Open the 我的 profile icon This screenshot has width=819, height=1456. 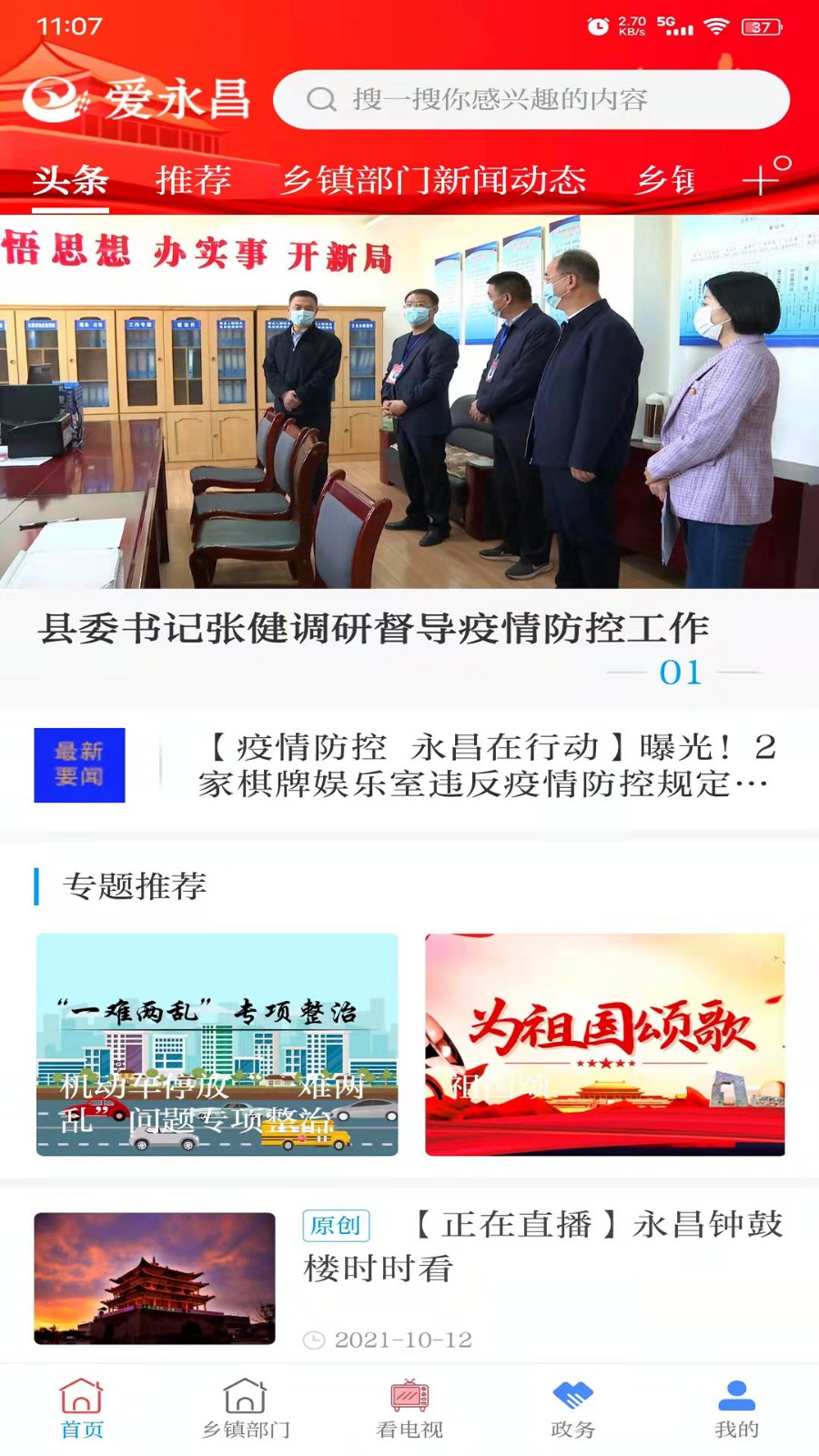(733, 1392)
